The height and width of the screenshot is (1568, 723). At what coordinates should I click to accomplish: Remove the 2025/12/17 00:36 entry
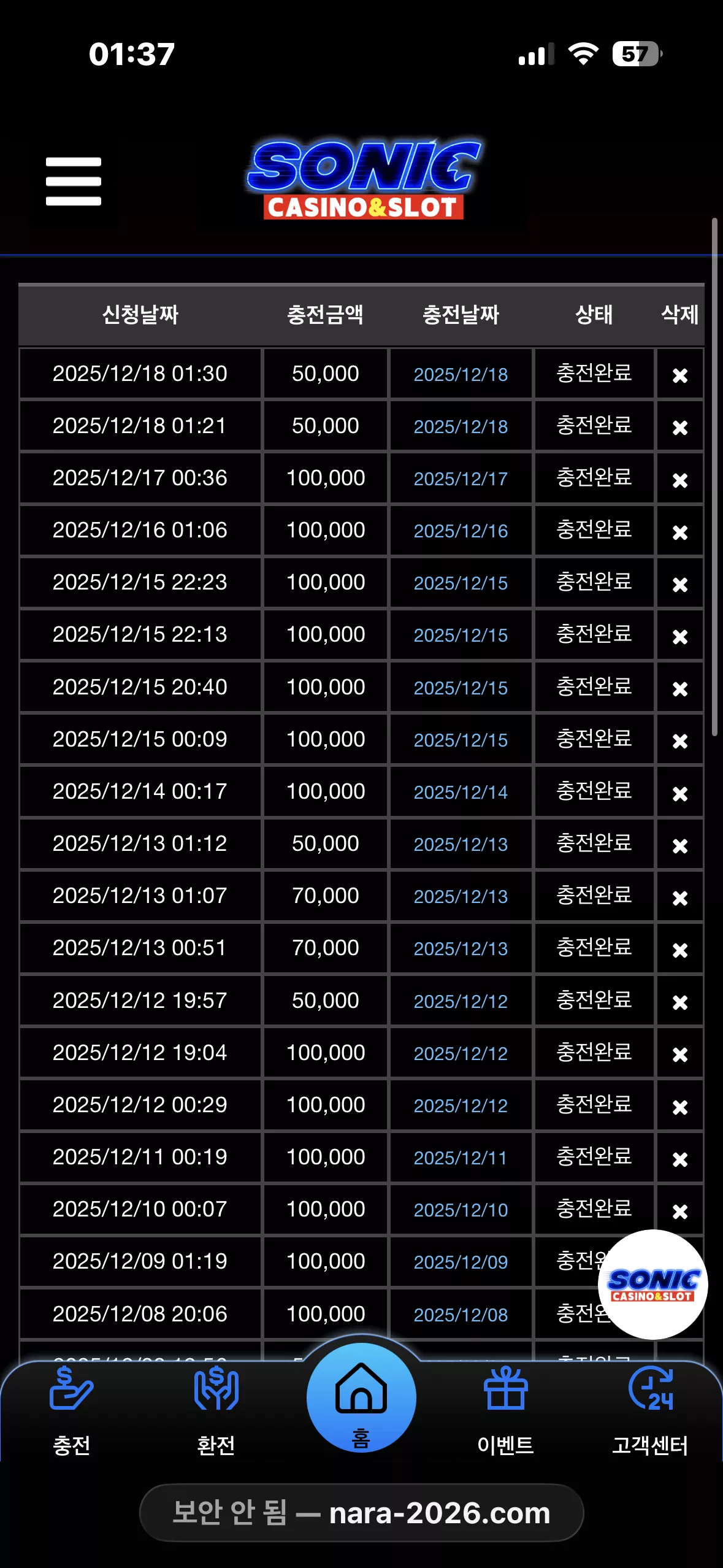679,480
